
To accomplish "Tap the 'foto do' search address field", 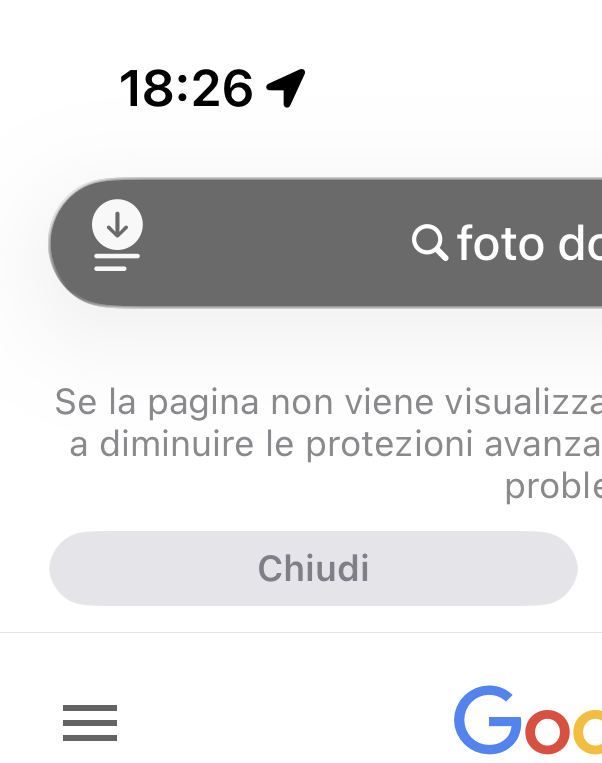I will pos(500,243).
